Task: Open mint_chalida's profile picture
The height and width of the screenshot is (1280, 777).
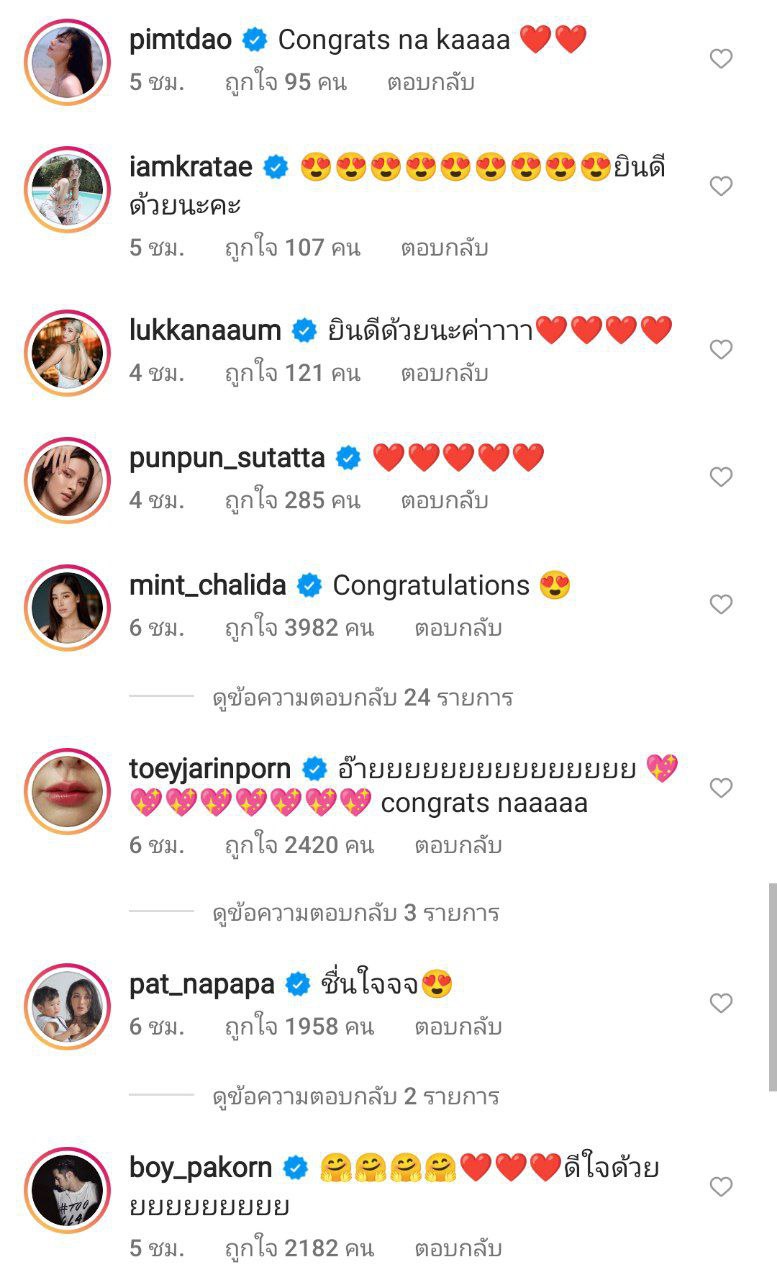Action: (67, 607)
